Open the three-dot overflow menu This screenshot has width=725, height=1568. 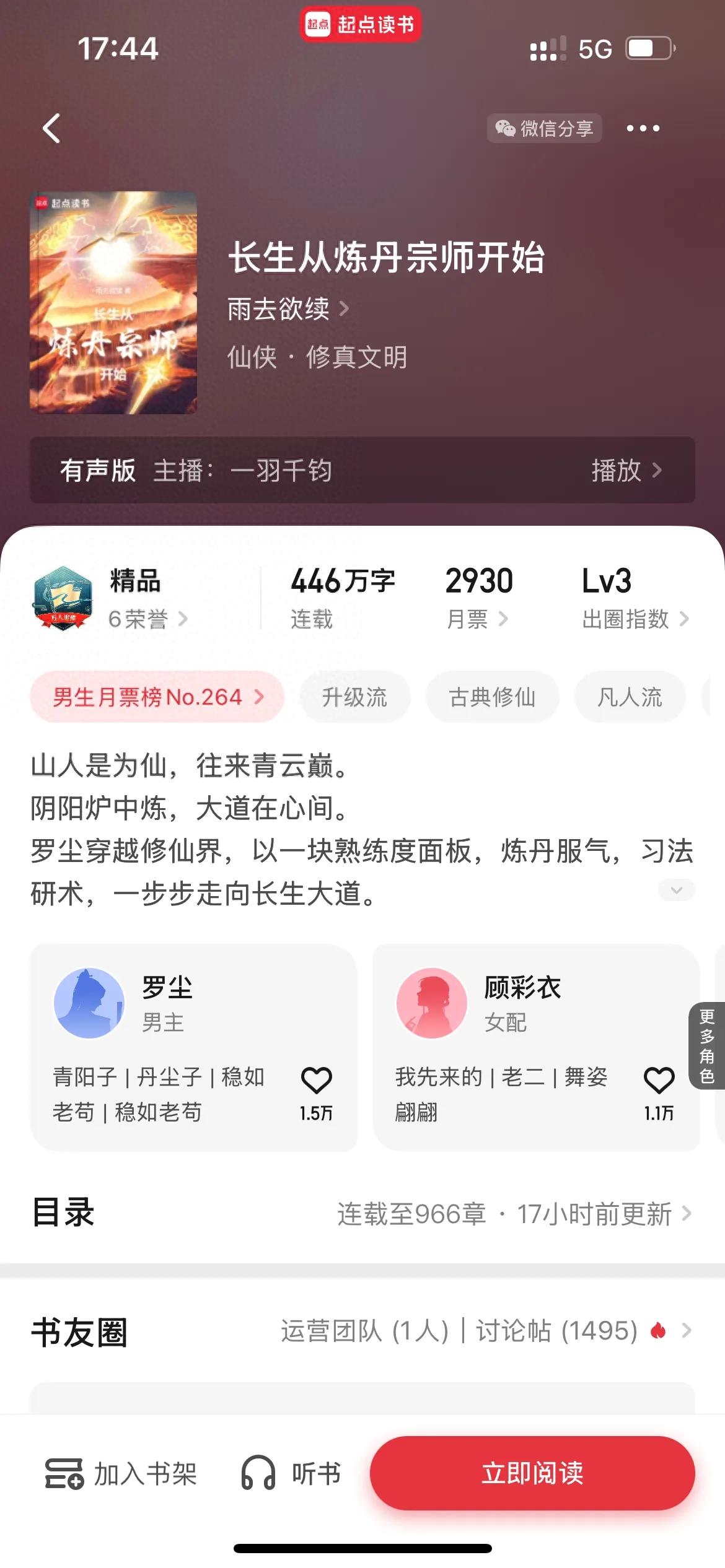click(x=643, y=128)
